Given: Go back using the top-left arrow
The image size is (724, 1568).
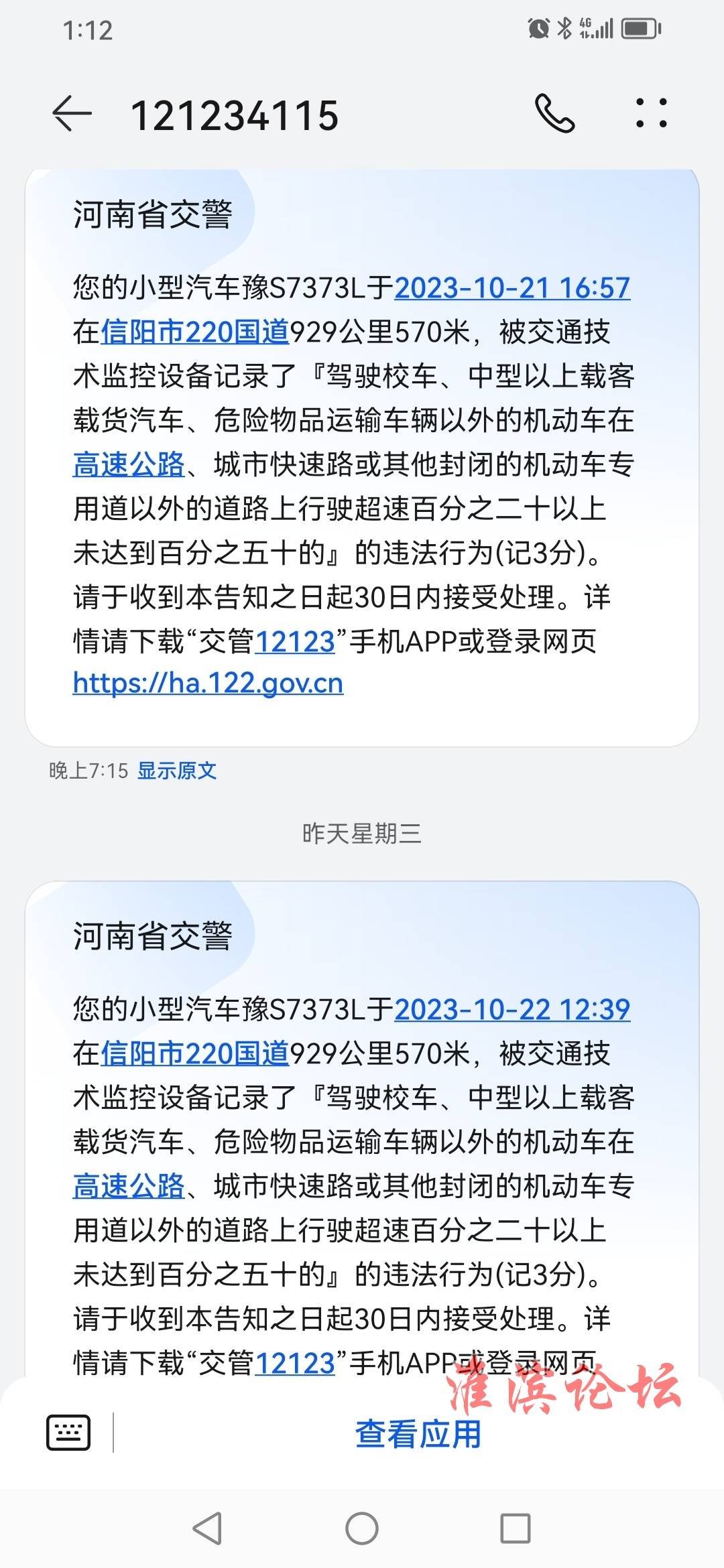Looking at the screenshot, I should click(72, 113).
